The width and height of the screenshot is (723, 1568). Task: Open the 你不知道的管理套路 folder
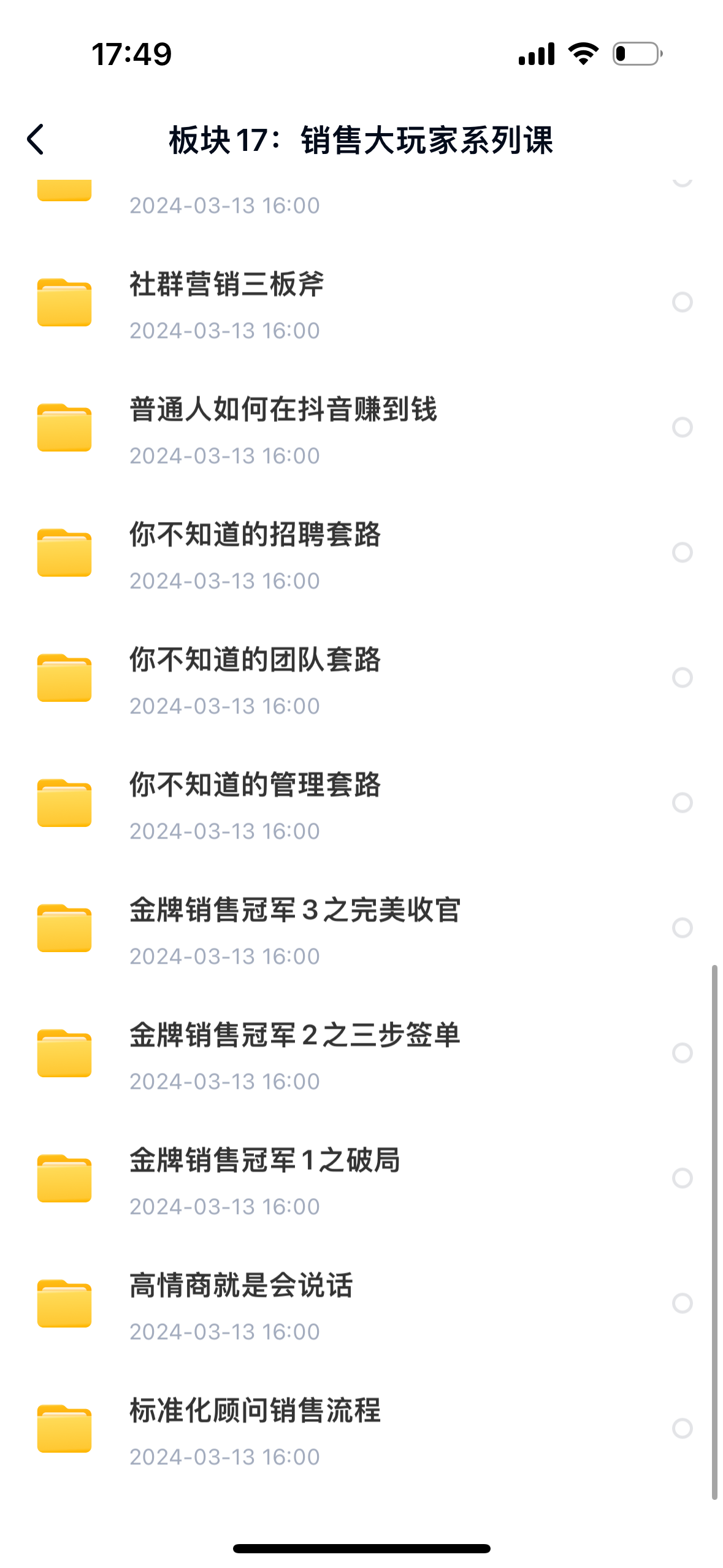[254, 786]
